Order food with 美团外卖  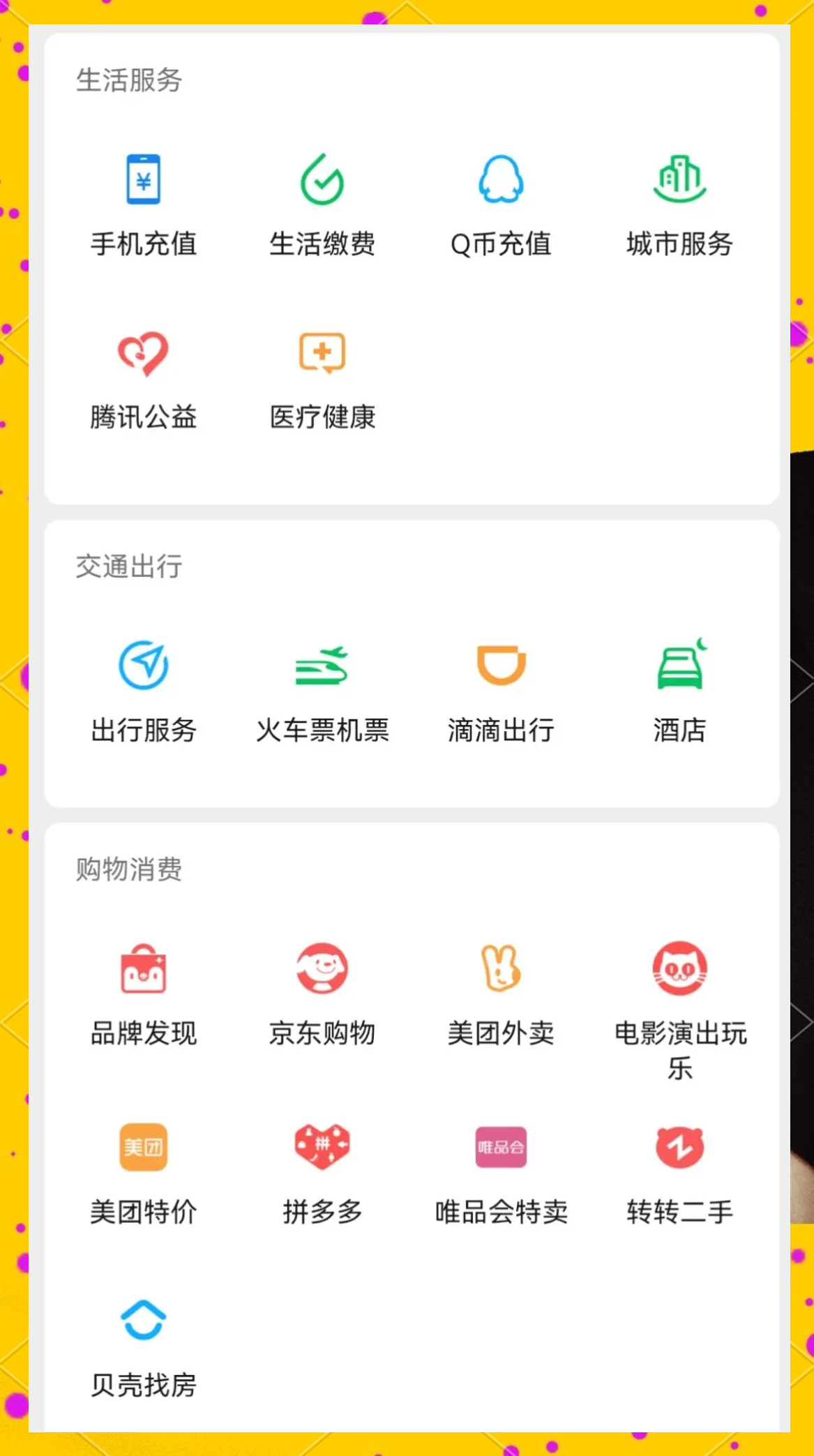pos(501,994)
